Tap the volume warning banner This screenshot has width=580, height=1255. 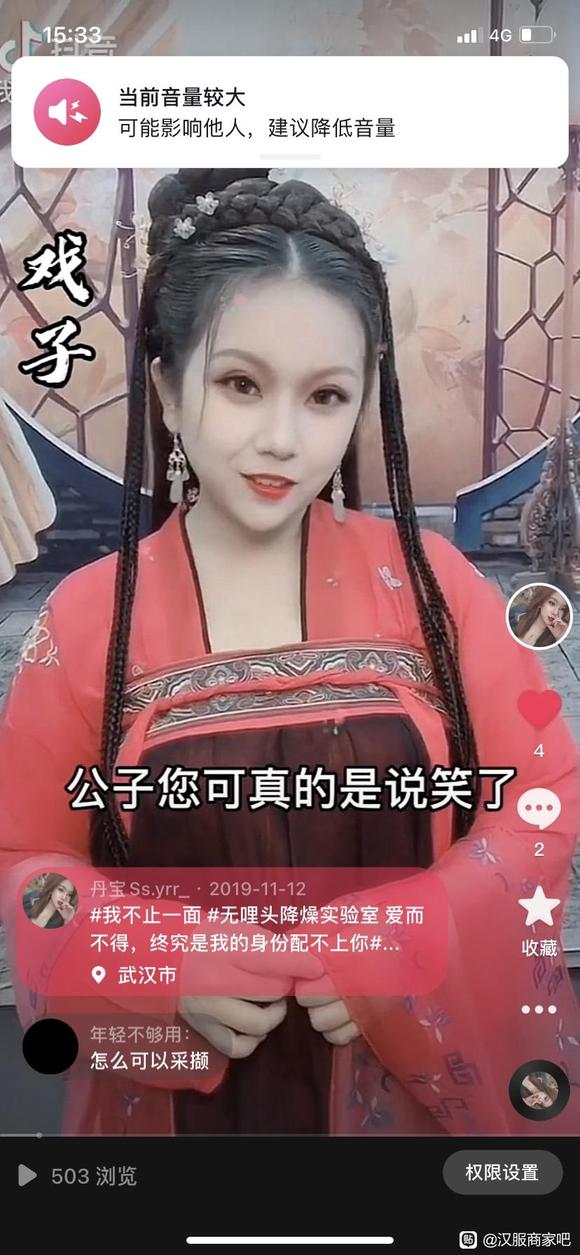point(289,112)
